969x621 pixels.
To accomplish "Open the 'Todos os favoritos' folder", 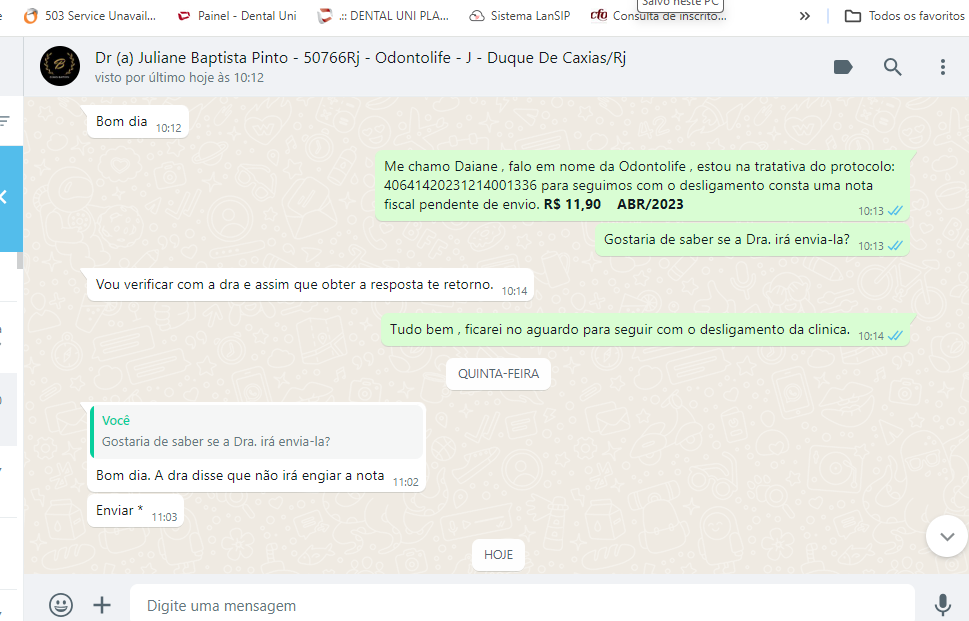I will pyautogui.click(x=904, y=15).
